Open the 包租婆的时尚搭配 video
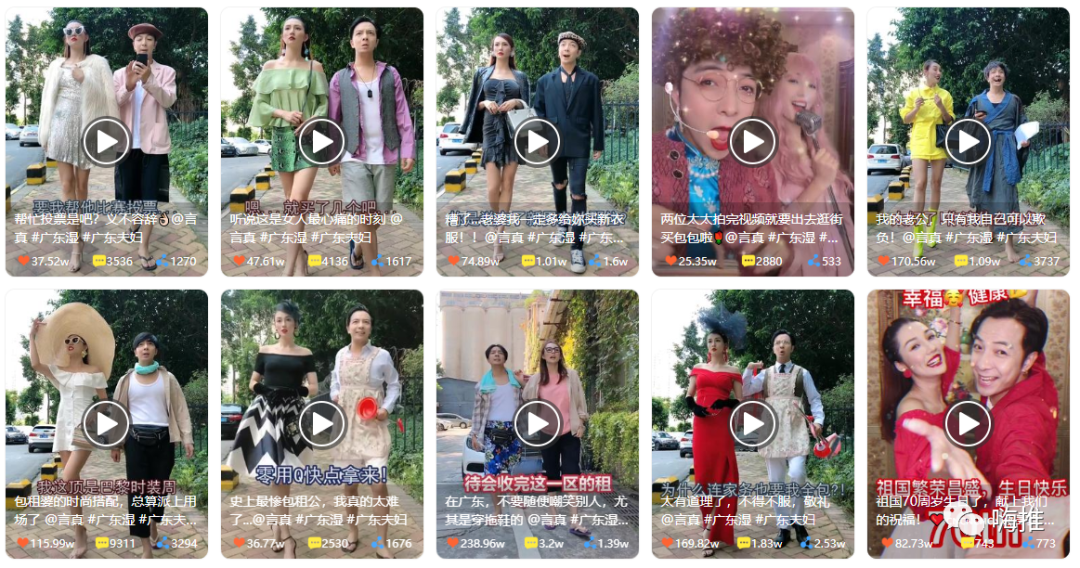1080x568 pixels. point(106,424)
